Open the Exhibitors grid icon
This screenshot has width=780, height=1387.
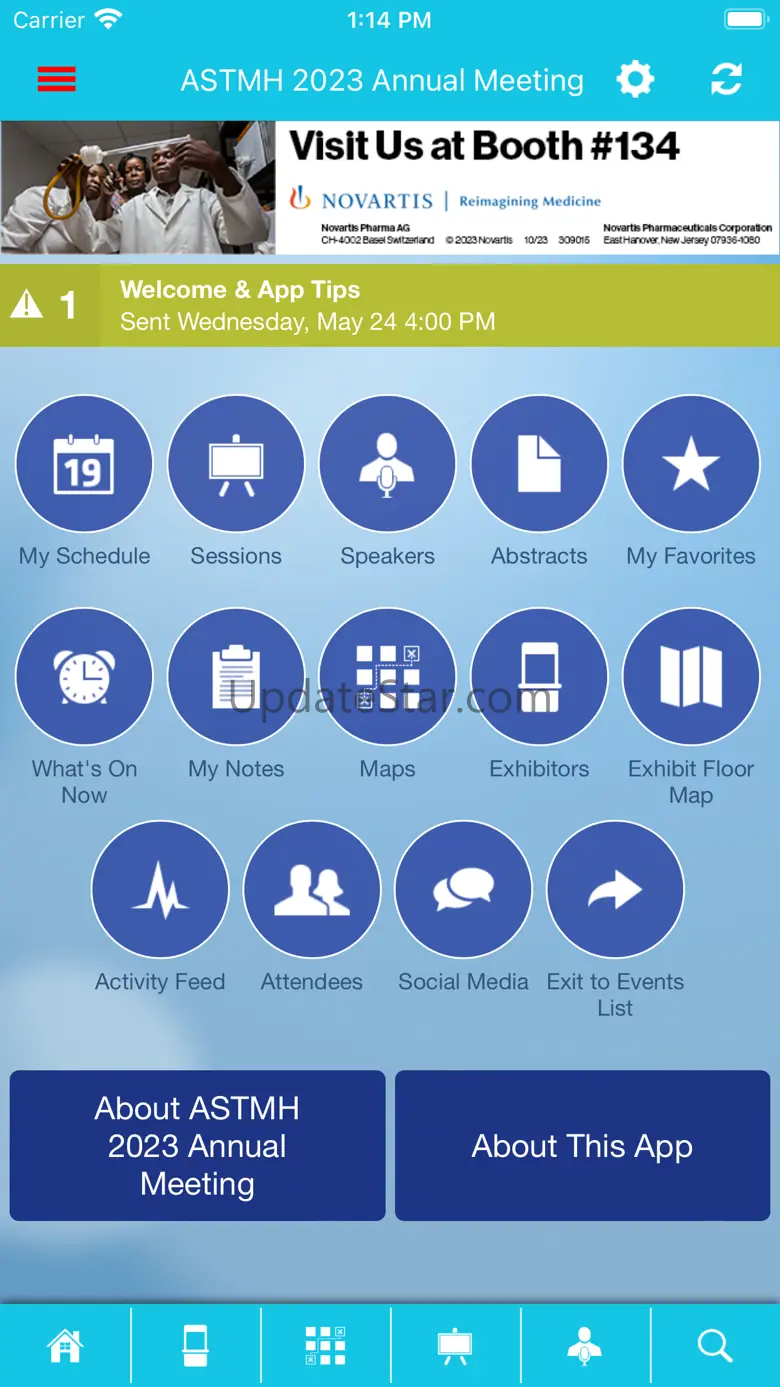coord(539,677)
